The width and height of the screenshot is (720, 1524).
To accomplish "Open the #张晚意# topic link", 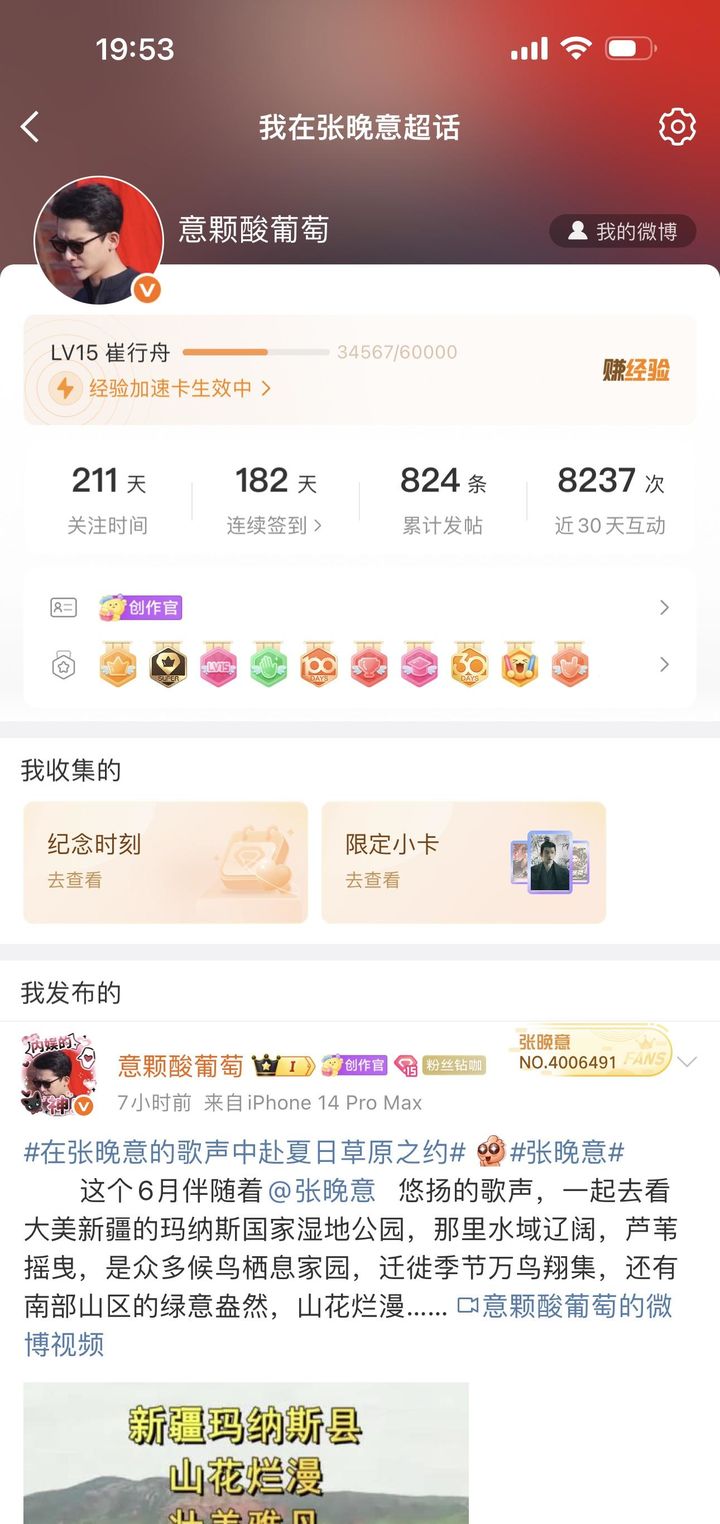I will point(567,1152).
